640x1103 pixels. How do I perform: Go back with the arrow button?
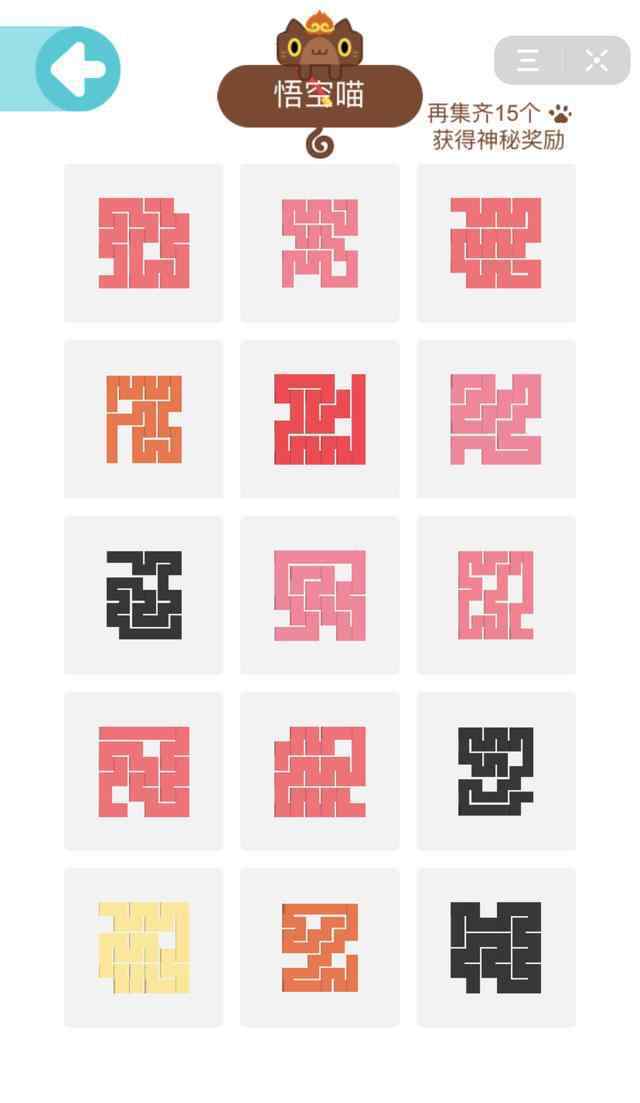pyautogui.click(x=78, y=69)
